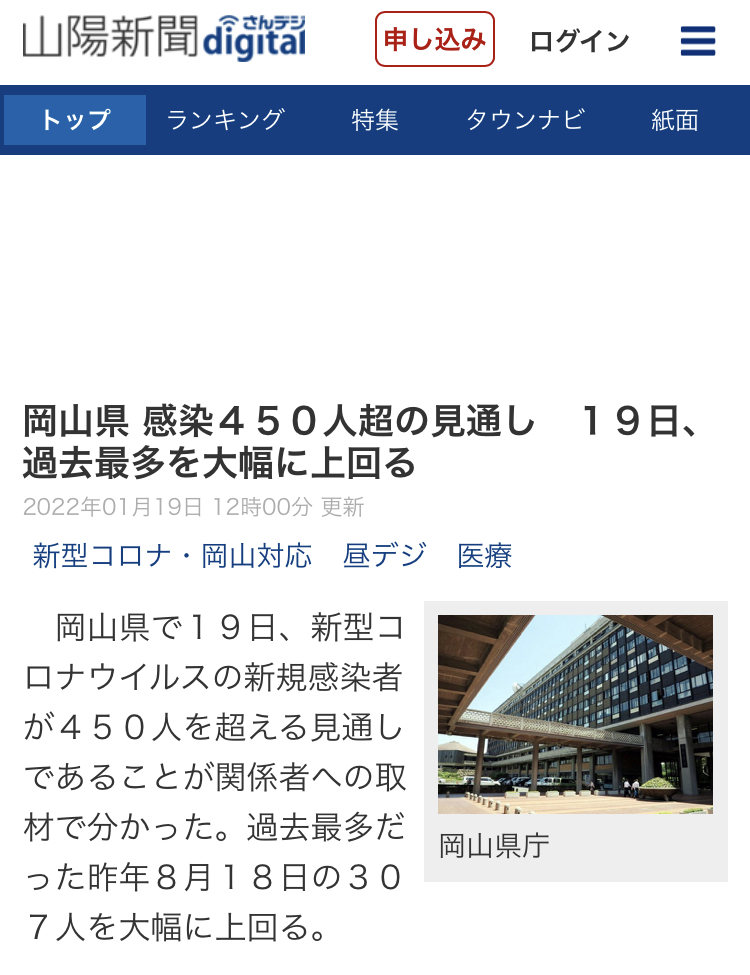Open the hamburger menu

pos(697,41)
